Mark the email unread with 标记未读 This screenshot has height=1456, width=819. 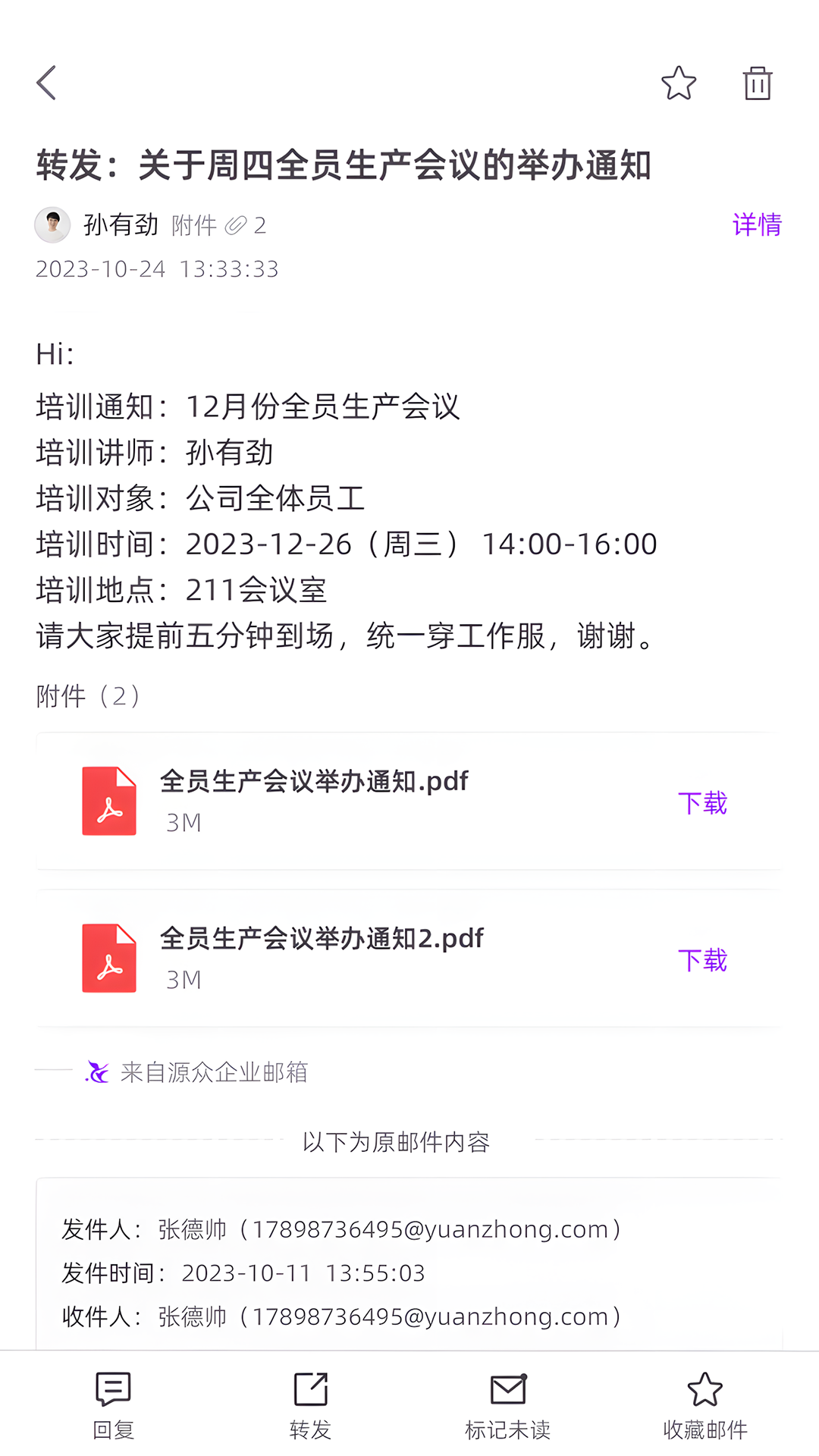(508, 1405)
